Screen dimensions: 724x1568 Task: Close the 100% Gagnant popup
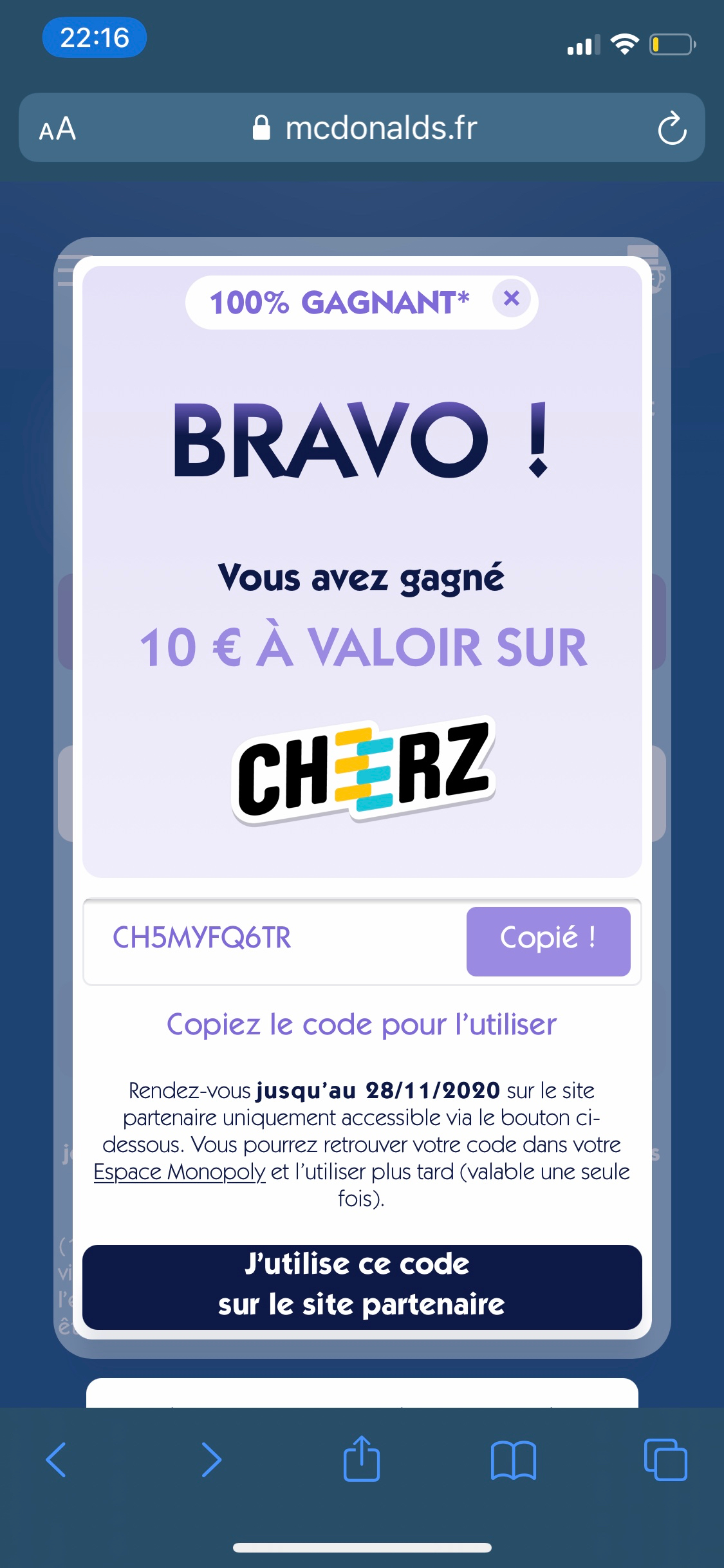click(512, 299)
